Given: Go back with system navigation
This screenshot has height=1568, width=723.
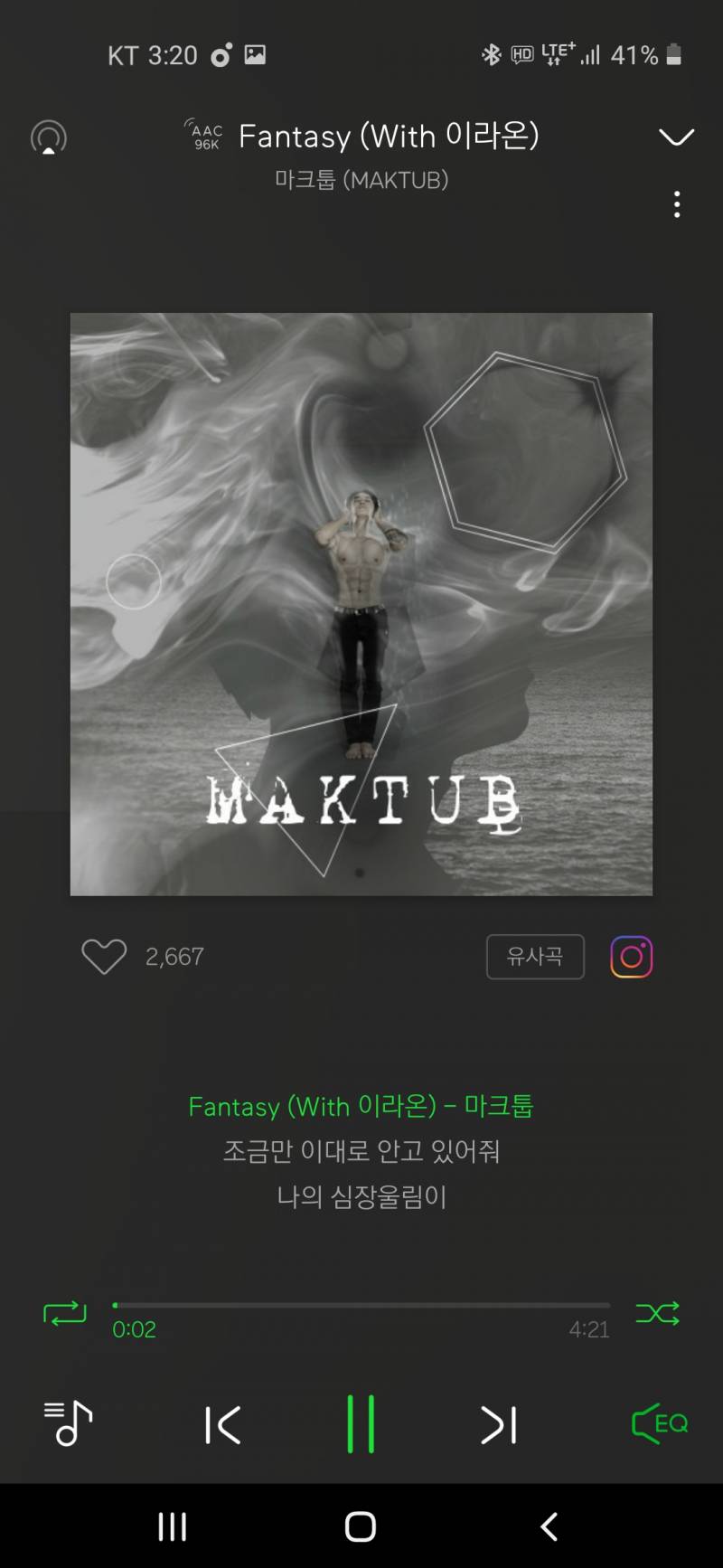Looking at the screenshot, I should (549, 1526).
